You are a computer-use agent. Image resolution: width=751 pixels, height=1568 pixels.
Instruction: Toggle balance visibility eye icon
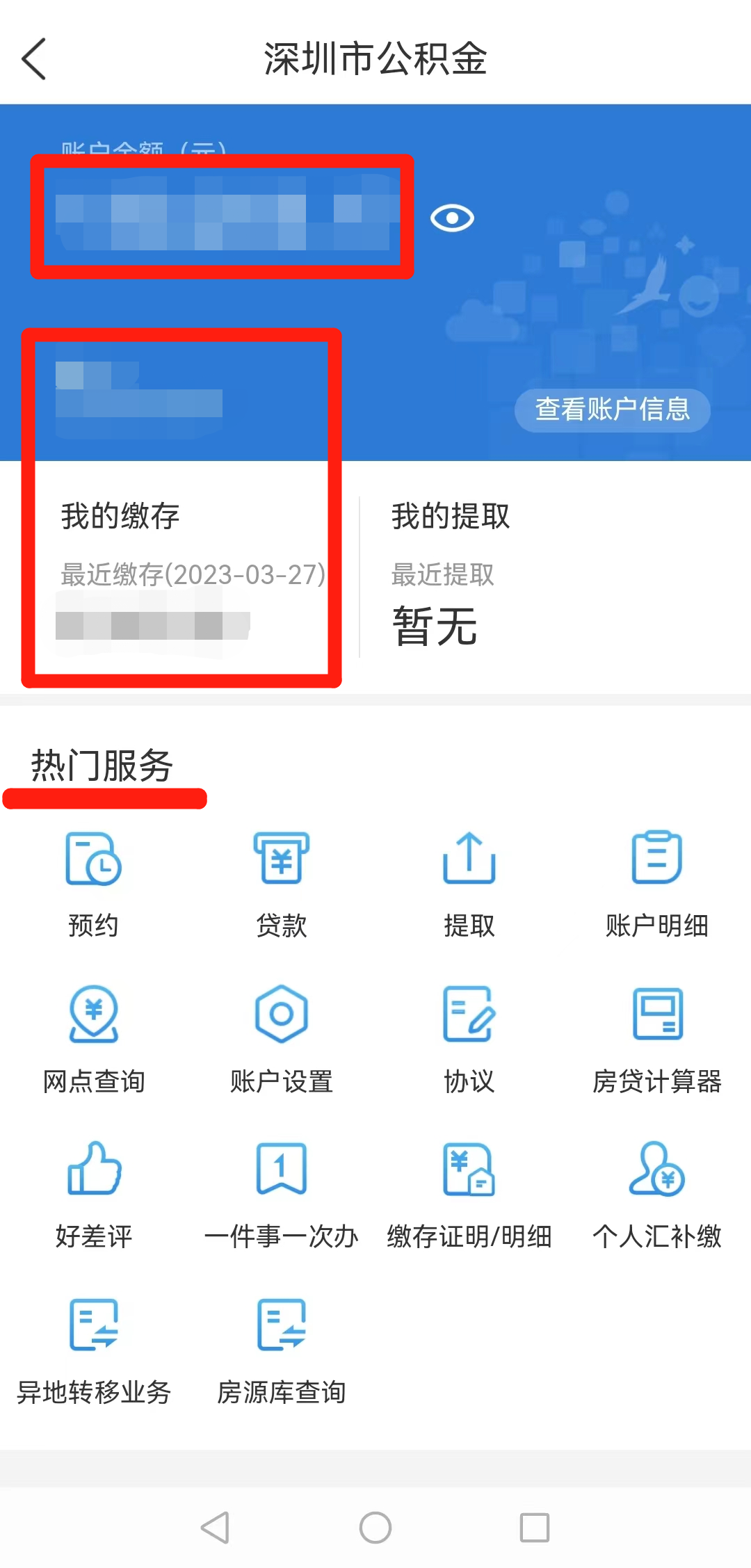pyautogui.click(x=452, y=218)
